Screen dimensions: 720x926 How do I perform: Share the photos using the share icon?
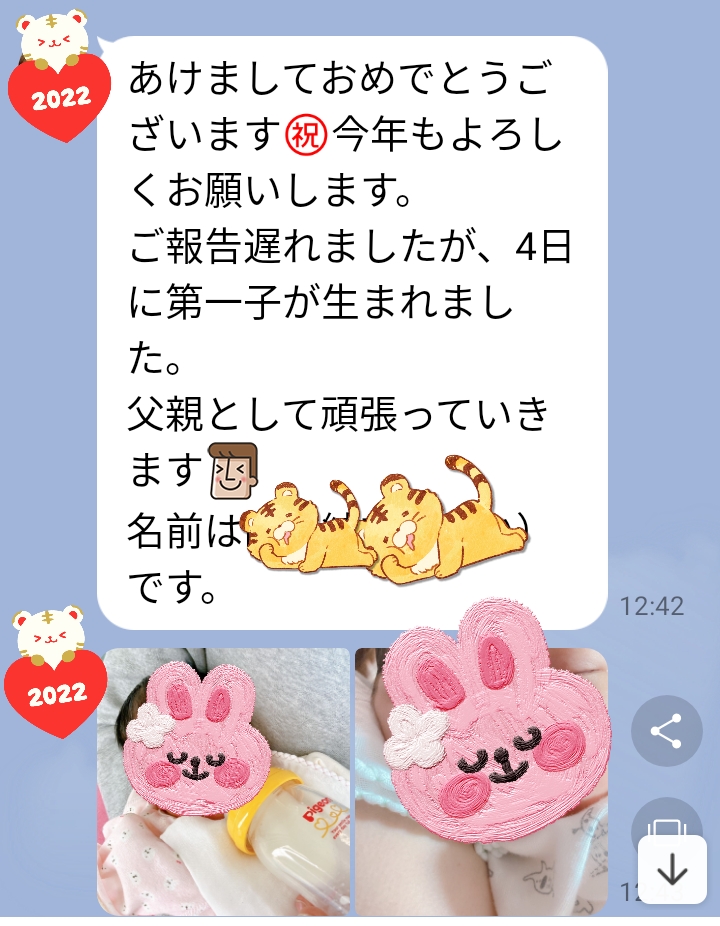pos(666,731)
